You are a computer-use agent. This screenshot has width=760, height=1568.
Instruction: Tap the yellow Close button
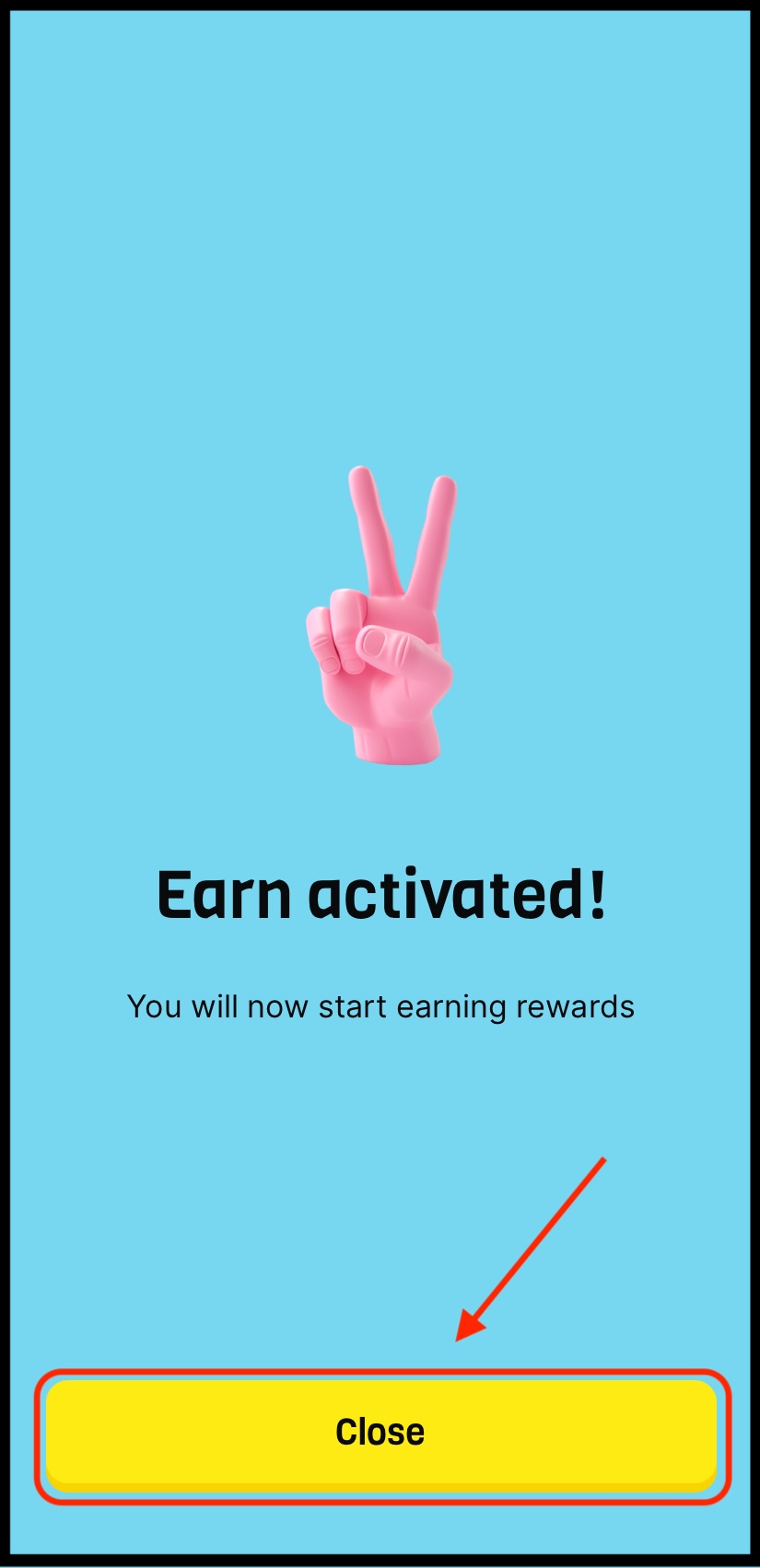380,1432
